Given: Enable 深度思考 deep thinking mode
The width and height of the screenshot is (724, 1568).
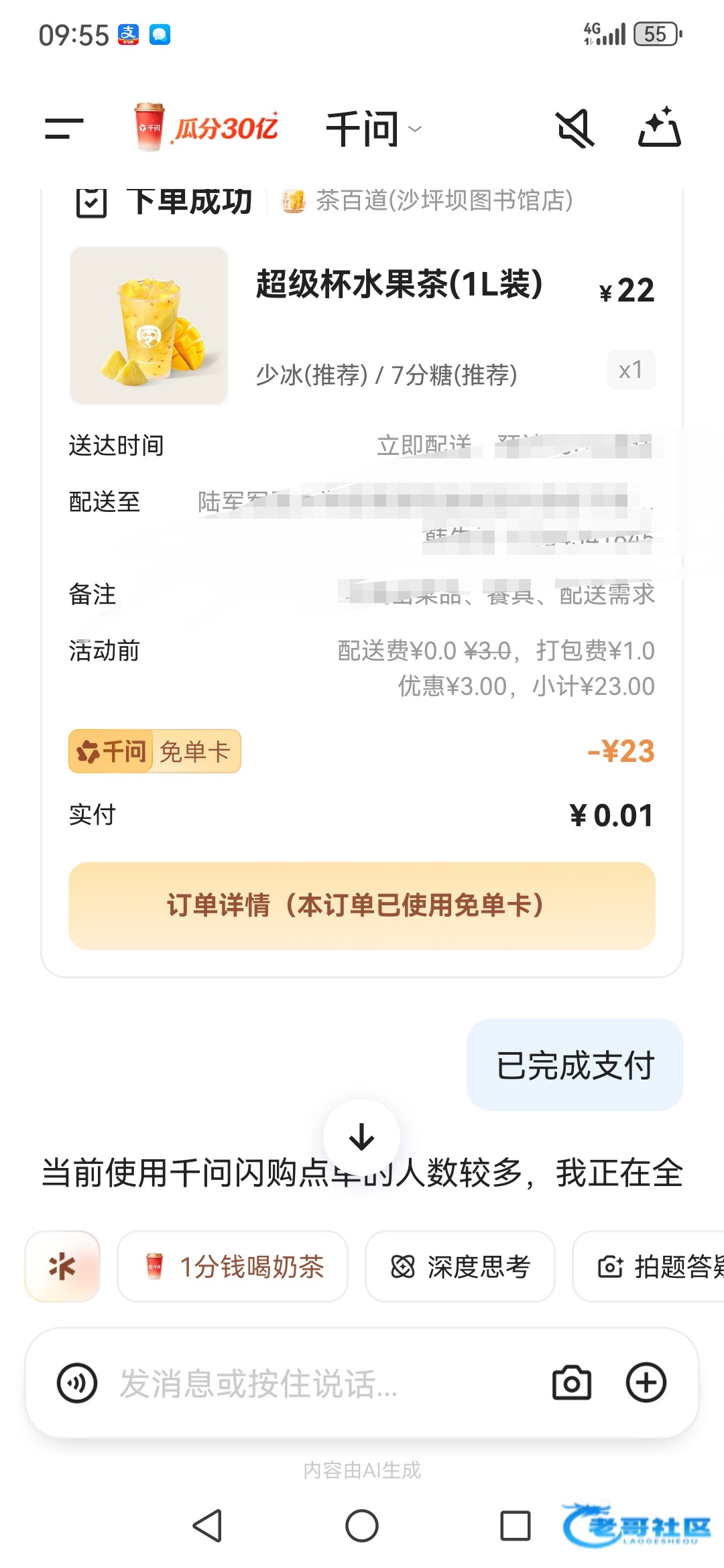Looking at the screenshot, I should click(x=460, y=1266).
